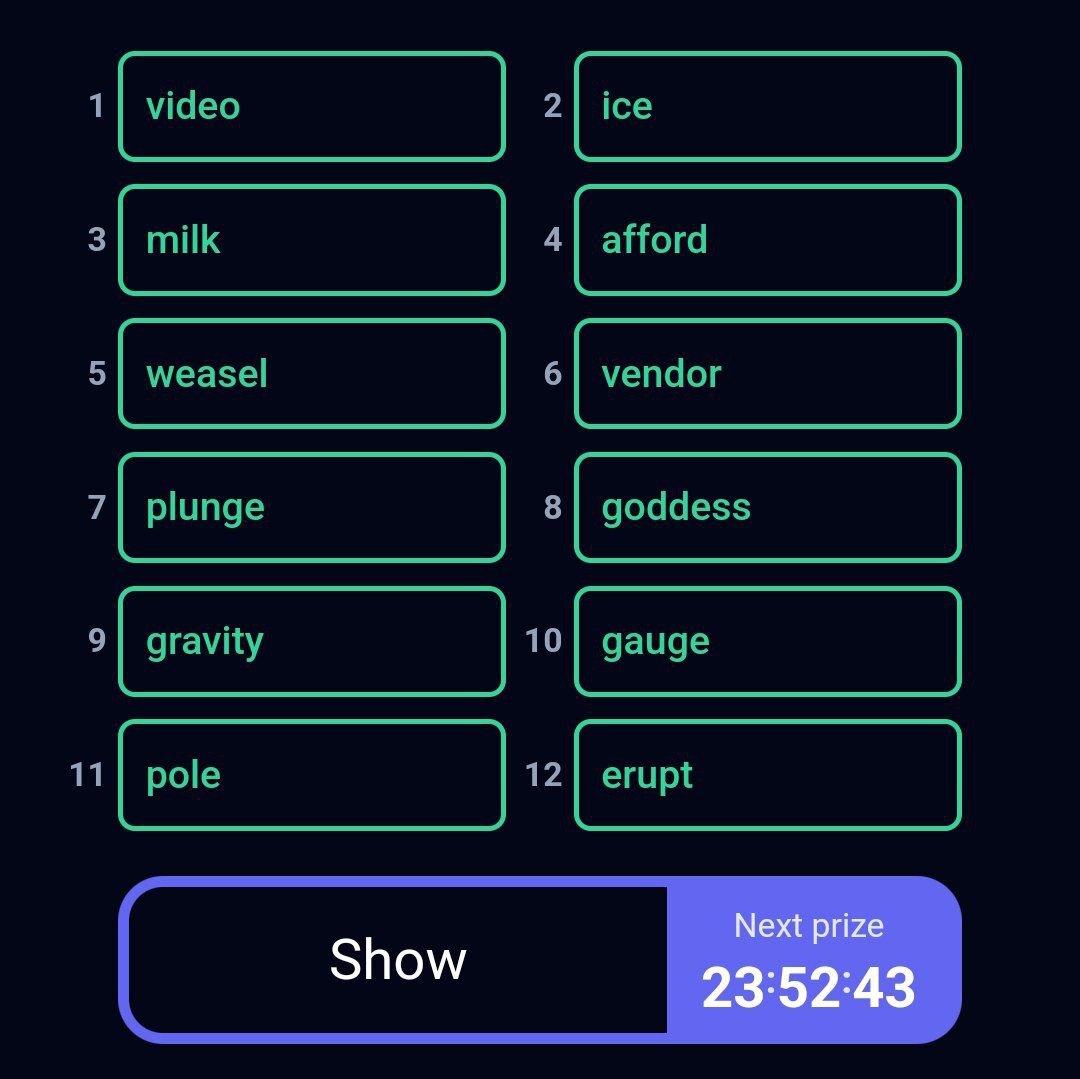Tap word field 5 with weasel
Viewport: 1080px width, 1079px height.
click(311, 374)
